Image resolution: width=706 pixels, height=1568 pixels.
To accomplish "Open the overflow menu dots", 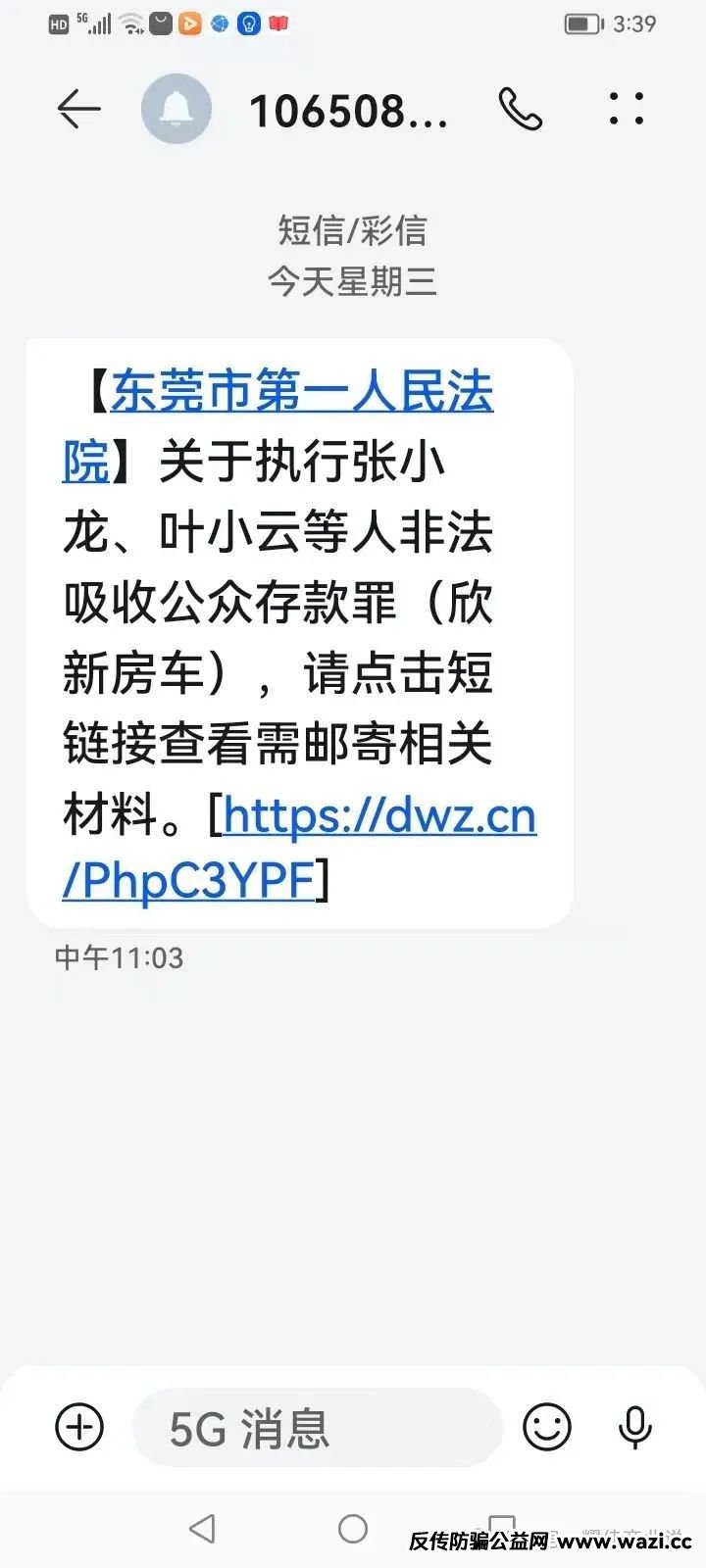I will pyautogui.click(x=625, y=109).
